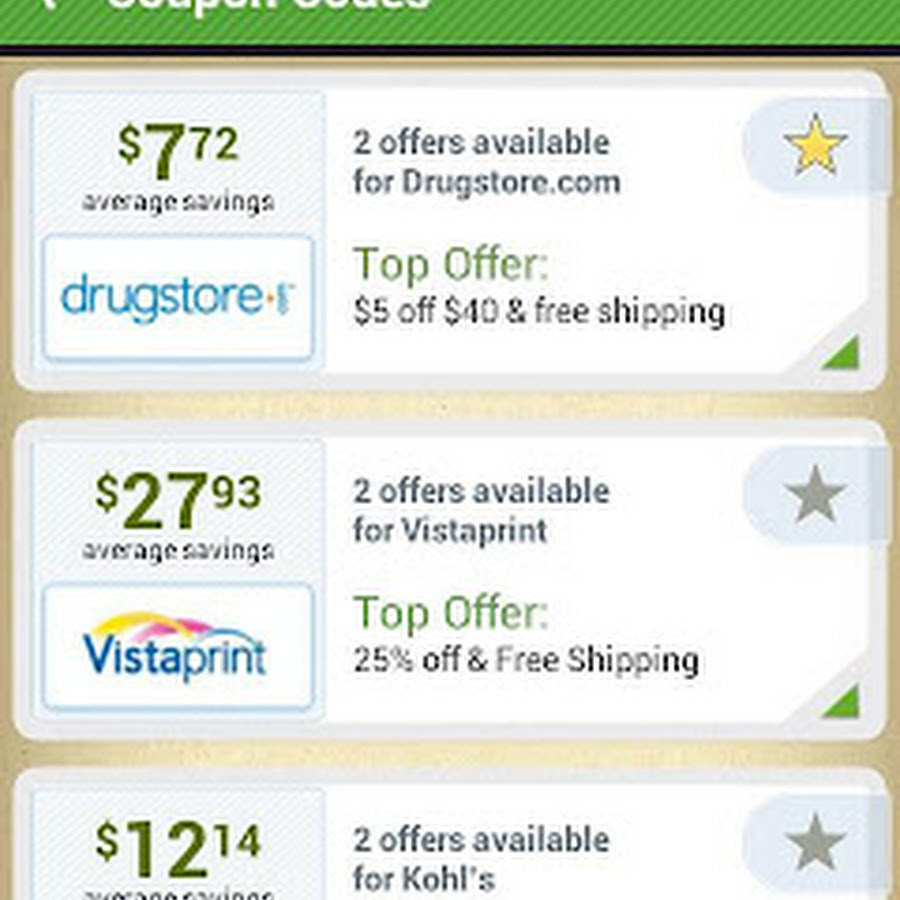
Task: Favorite Vistaprint with its star icon
Action: (x=815, y=495)
